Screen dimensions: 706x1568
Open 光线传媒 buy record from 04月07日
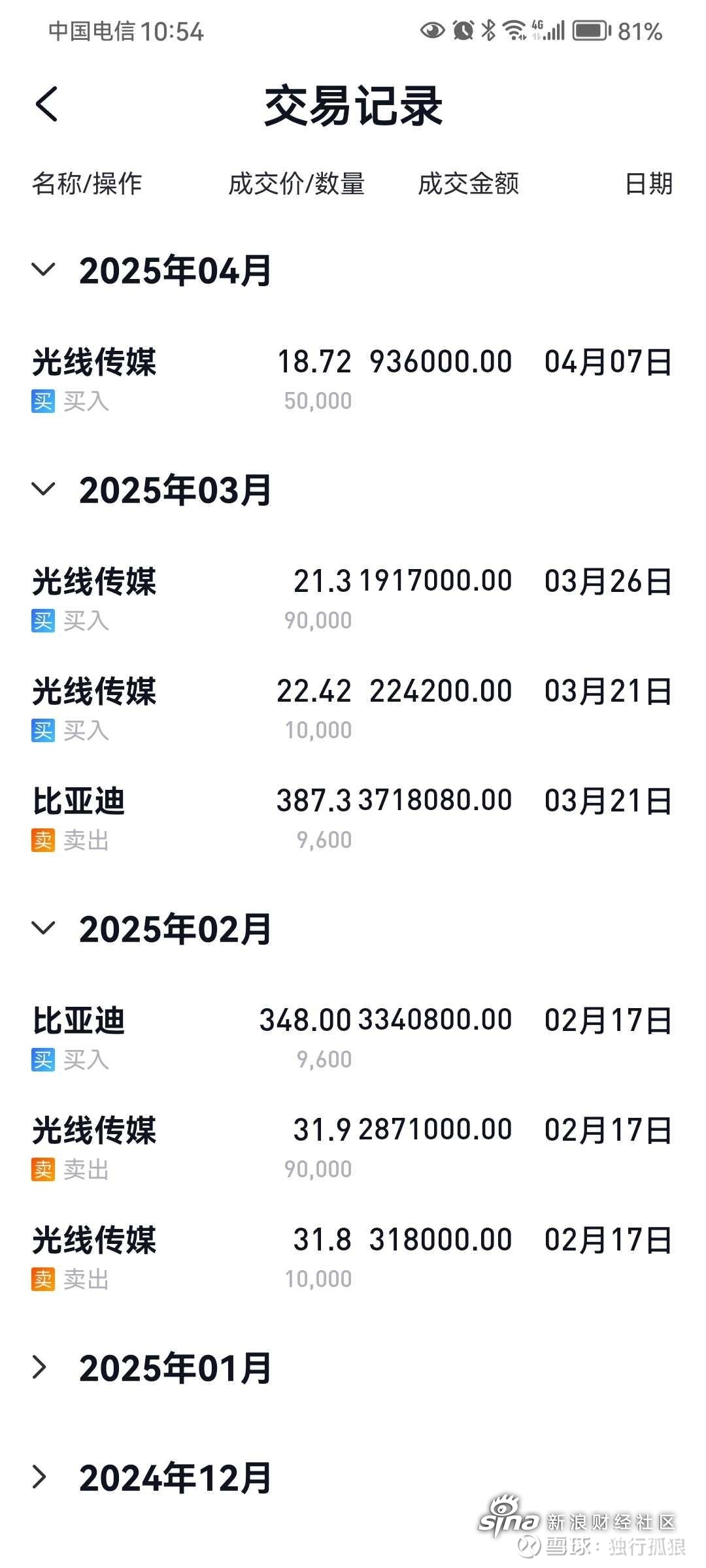353,380
